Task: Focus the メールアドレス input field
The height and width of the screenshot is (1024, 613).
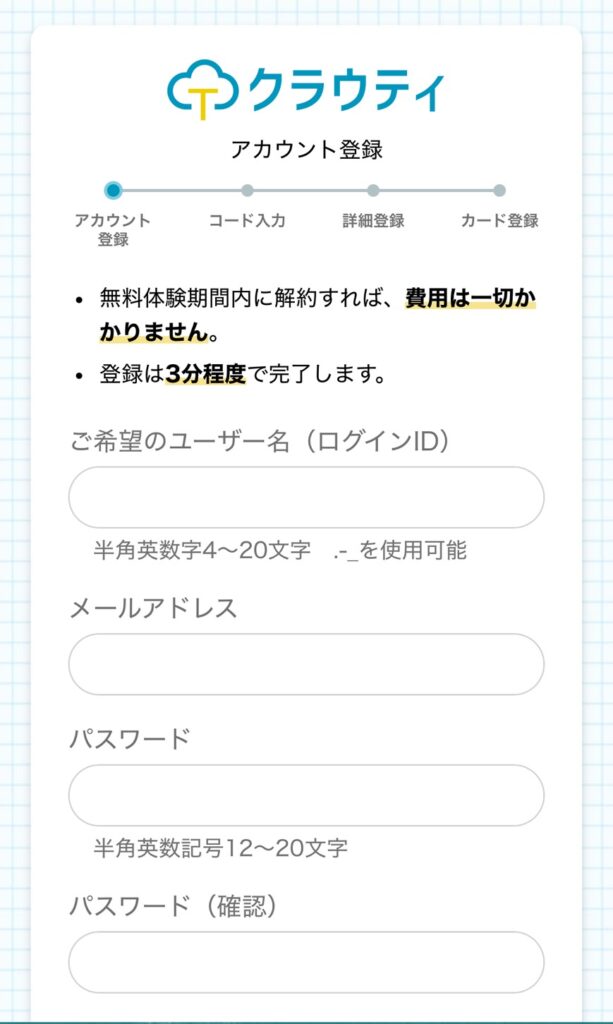Action: click(x=306, y=664)
